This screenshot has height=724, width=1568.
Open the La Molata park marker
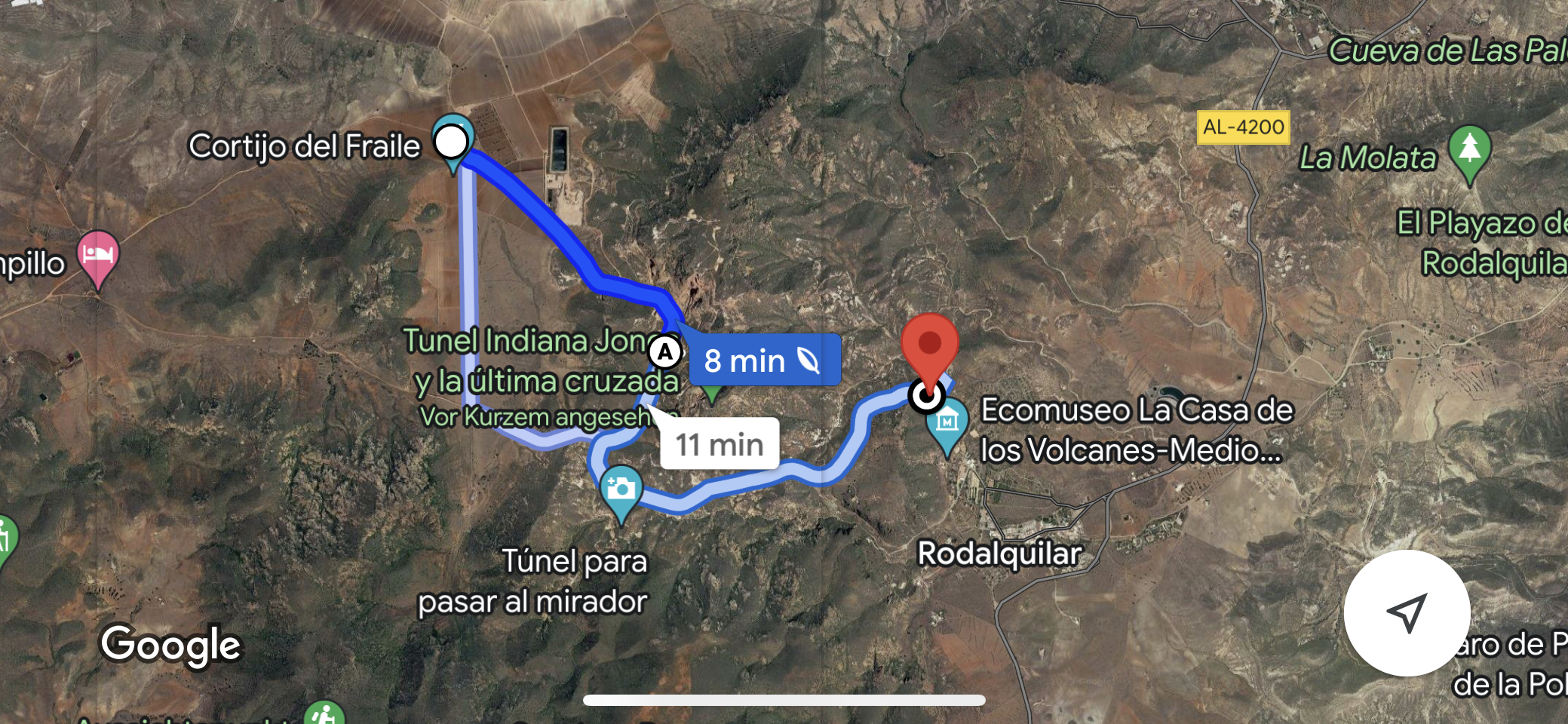click(1469, 150)
